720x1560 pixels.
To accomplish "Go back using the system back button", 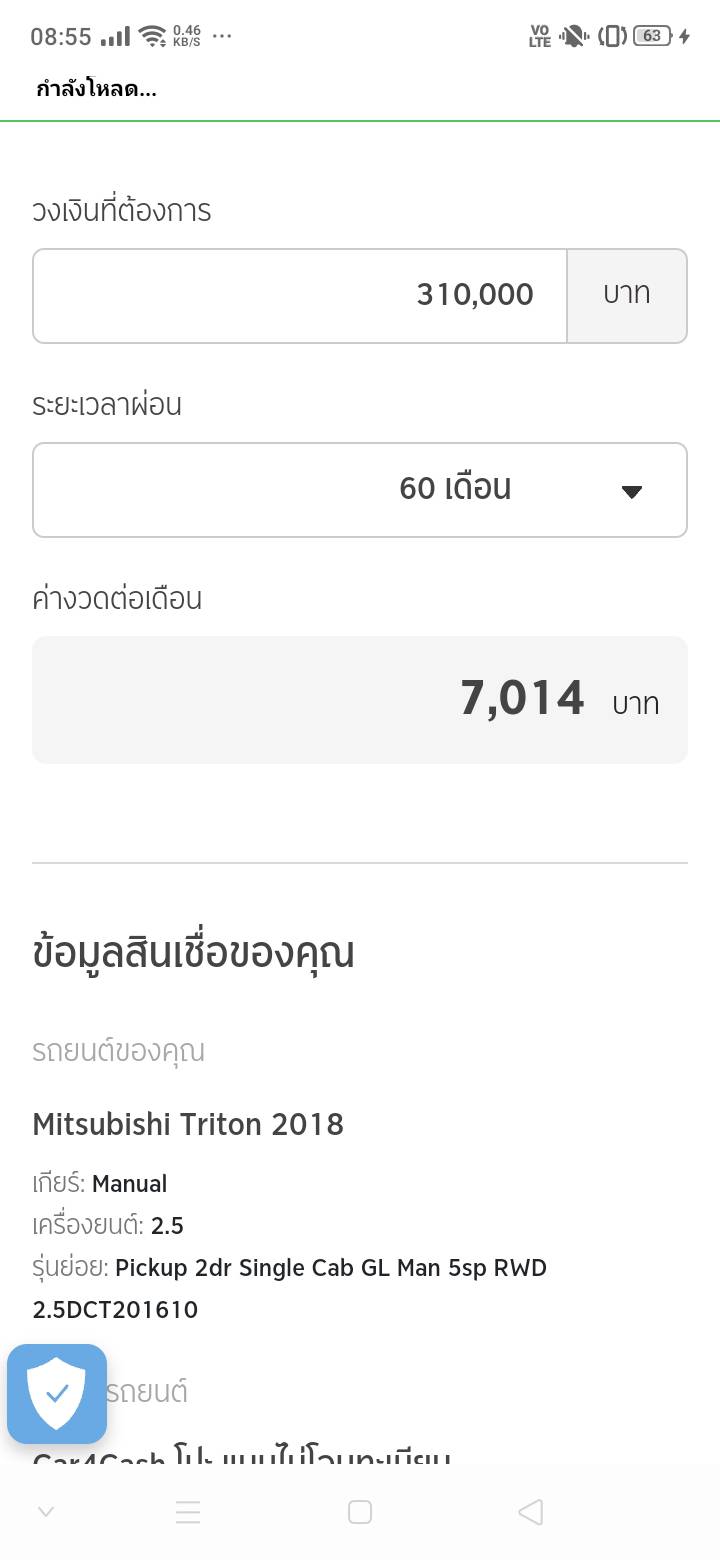I will tap(531, 1512).
